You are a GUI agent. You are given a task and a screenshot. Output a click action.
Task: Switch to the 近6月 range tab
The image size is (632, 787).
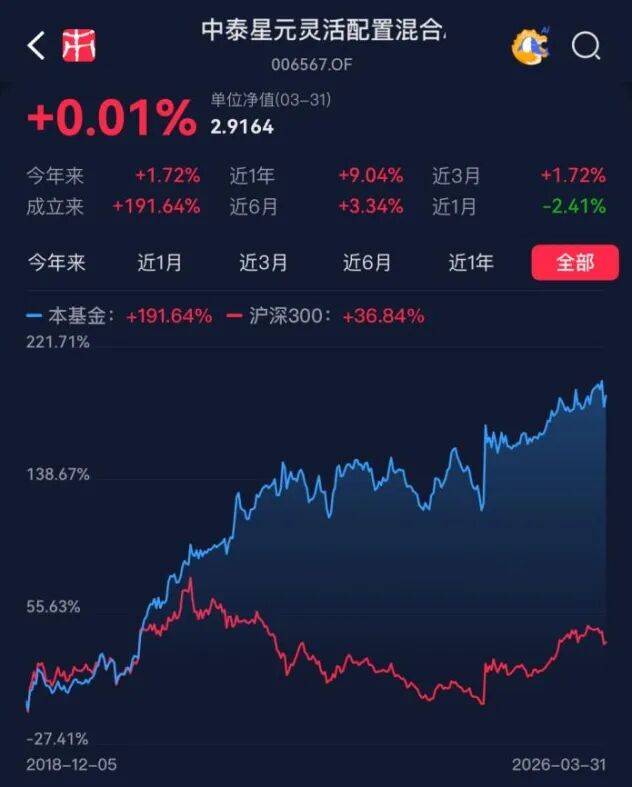point(367,263)
